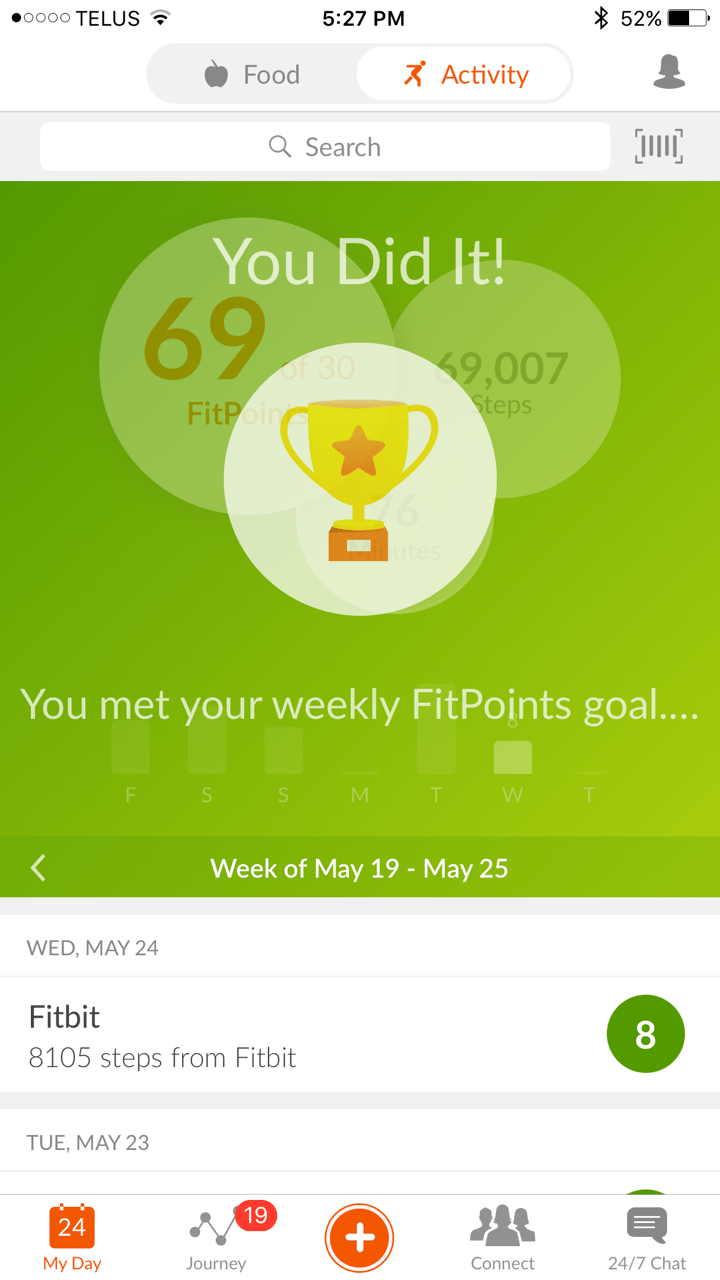Viewport: 720px width, 1280px height.
Task: Go to the previous week
Action: coord(38,867)
